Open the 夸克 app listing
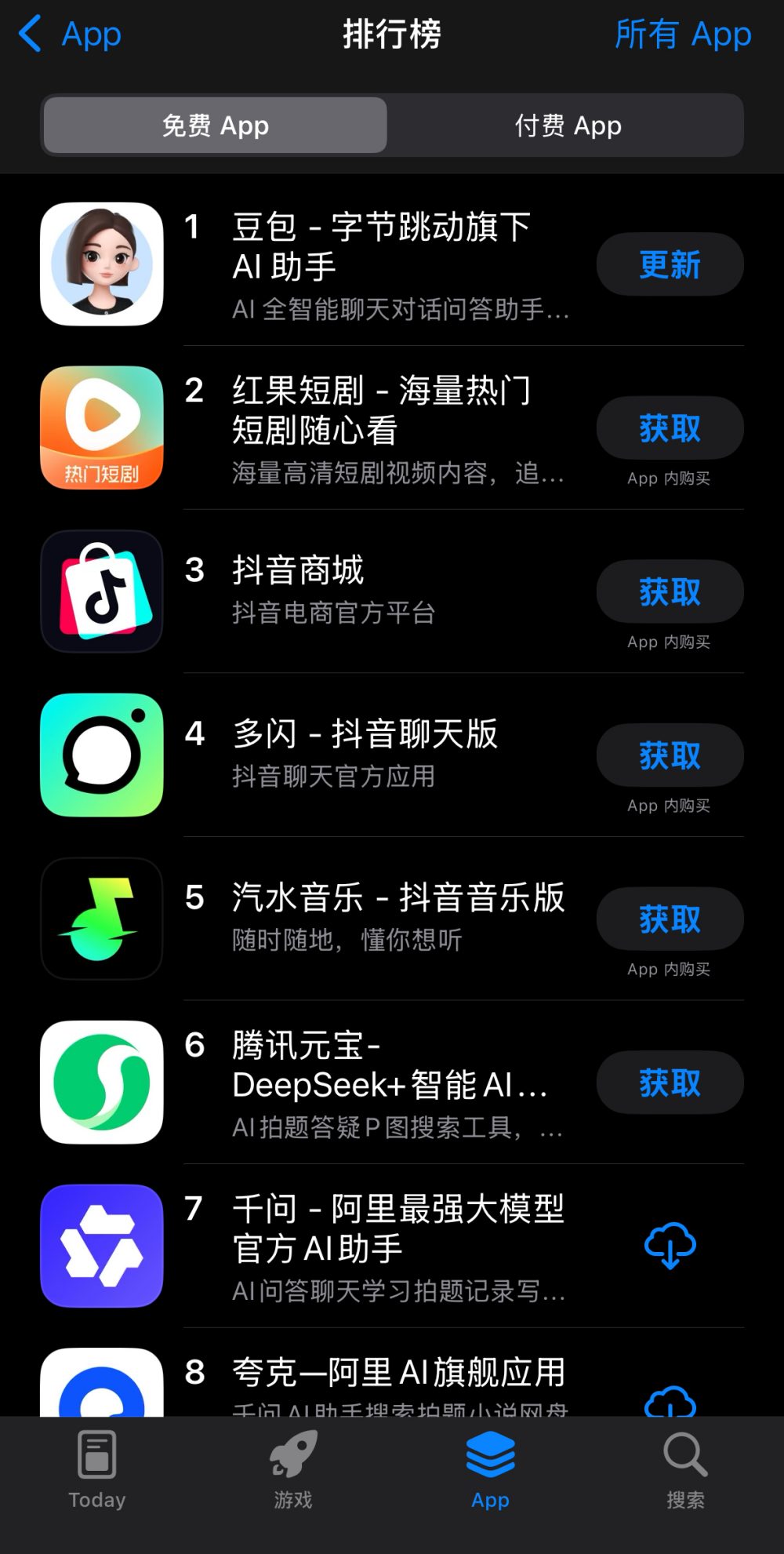Image resolution: width=784 pixels, height=1554 pixels. [397, 1374]
